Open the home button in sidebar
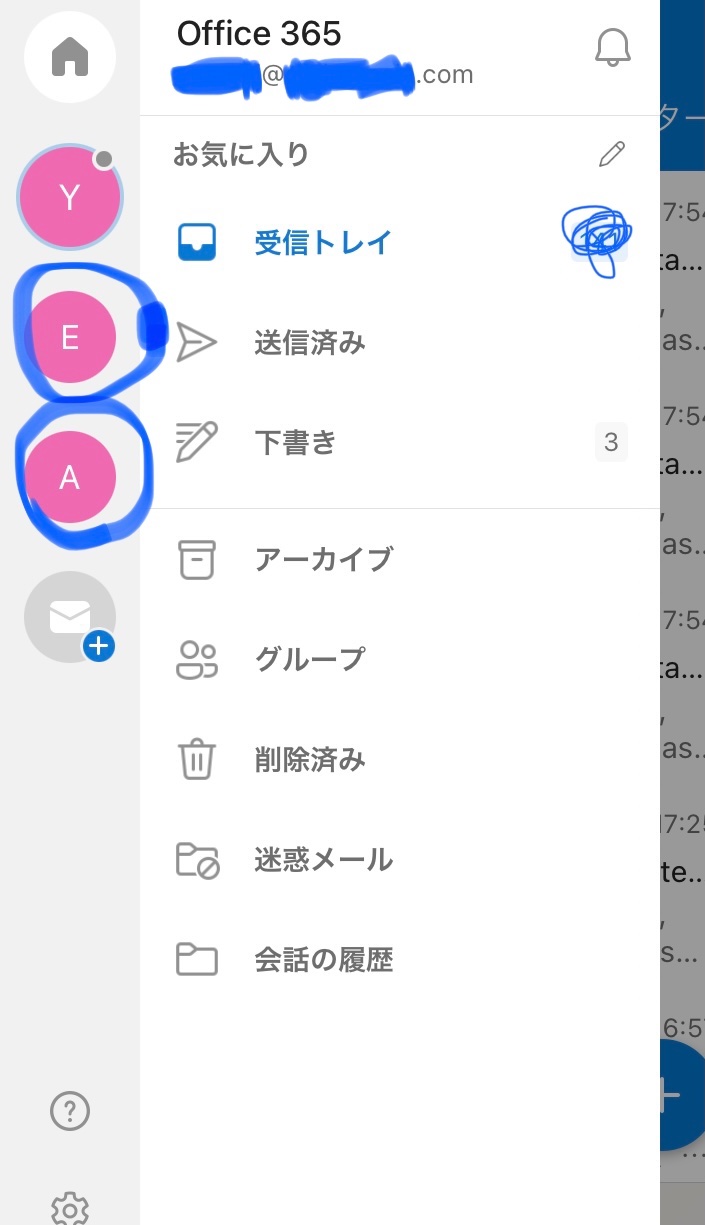Image resolution: width=705 pixels, height=1225 pixels. pos(70,57)
